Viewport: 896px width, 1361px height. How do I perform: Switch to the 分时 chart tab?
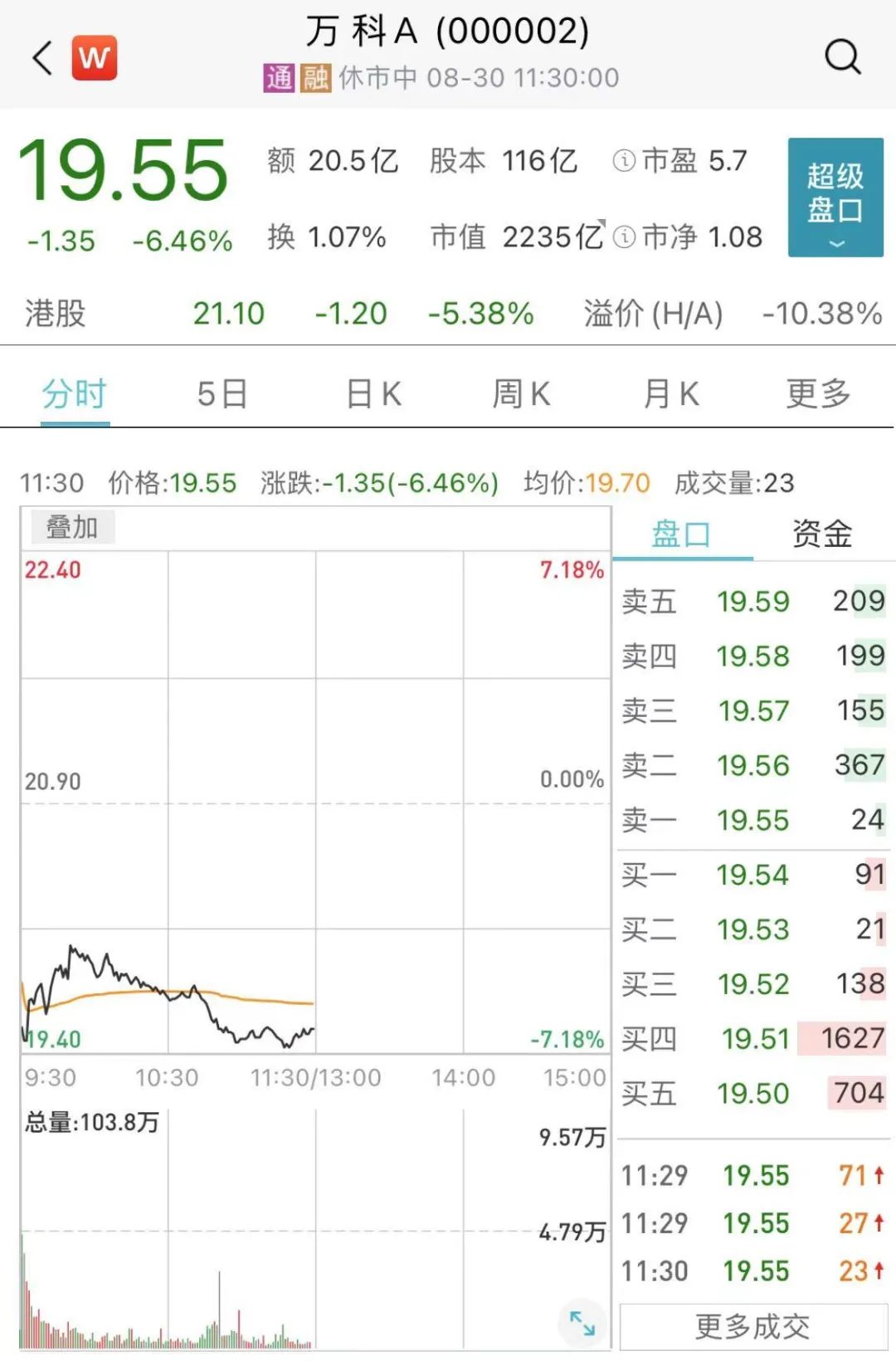coord(75,394)
